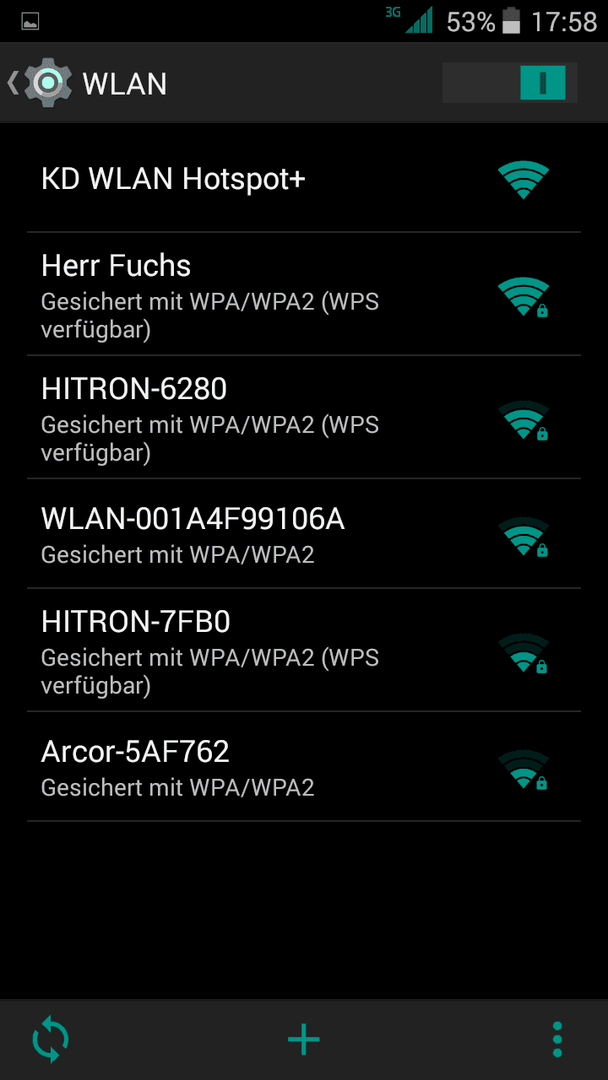Viewport: 608px width, 1080px height.
Task: Turn off the WLAN switch
Action: pos(509,83)
